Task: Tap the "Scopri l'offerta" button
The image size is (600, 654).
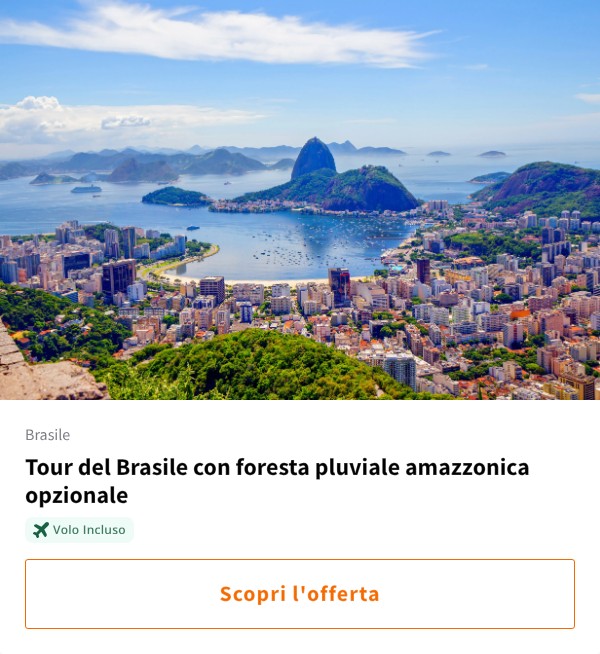Action: click(300, 594)
